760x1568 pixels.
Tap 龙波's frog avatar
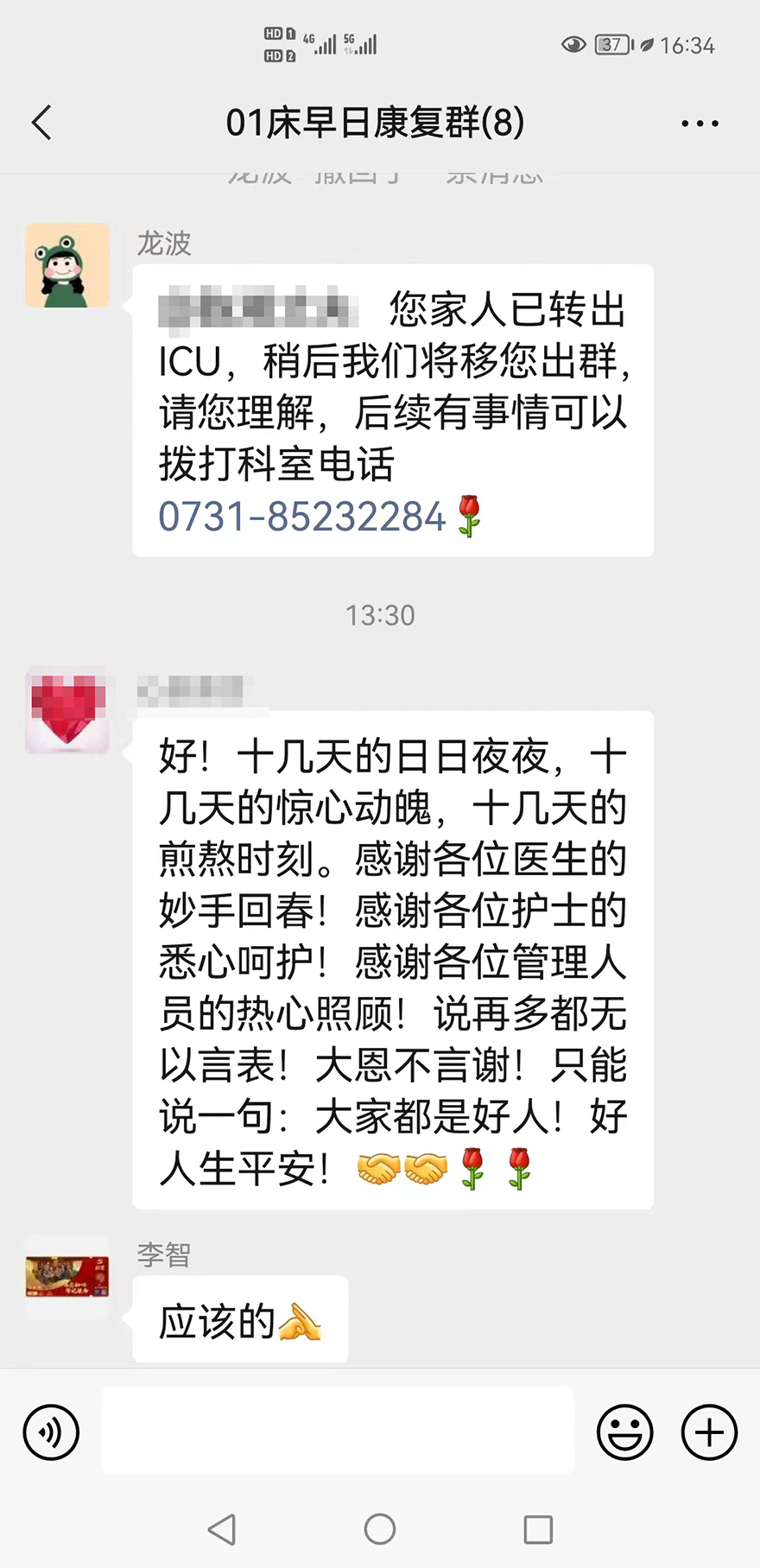pos(67,265)
